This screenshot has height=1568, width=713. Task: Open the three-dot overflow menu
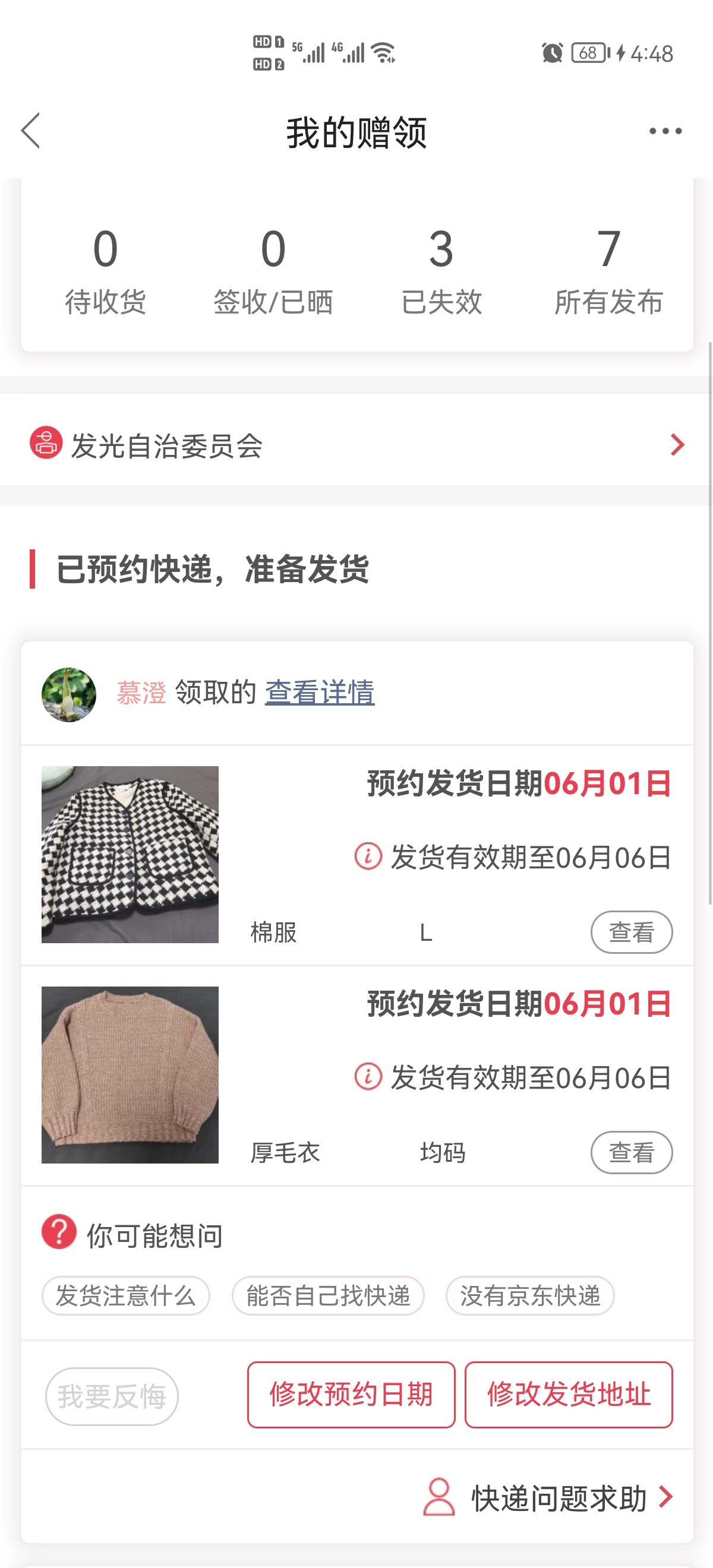coord(665,131)
